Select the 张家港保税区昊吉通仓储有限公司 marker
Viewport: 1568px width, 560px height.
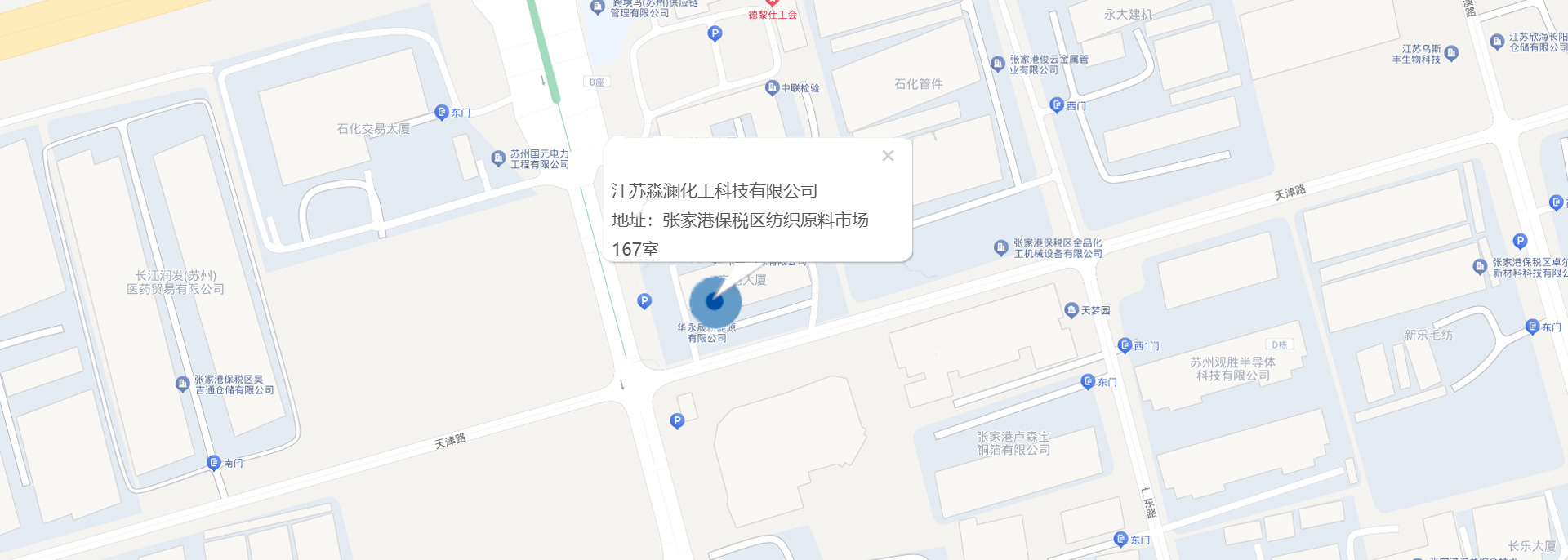coord(182,384)
